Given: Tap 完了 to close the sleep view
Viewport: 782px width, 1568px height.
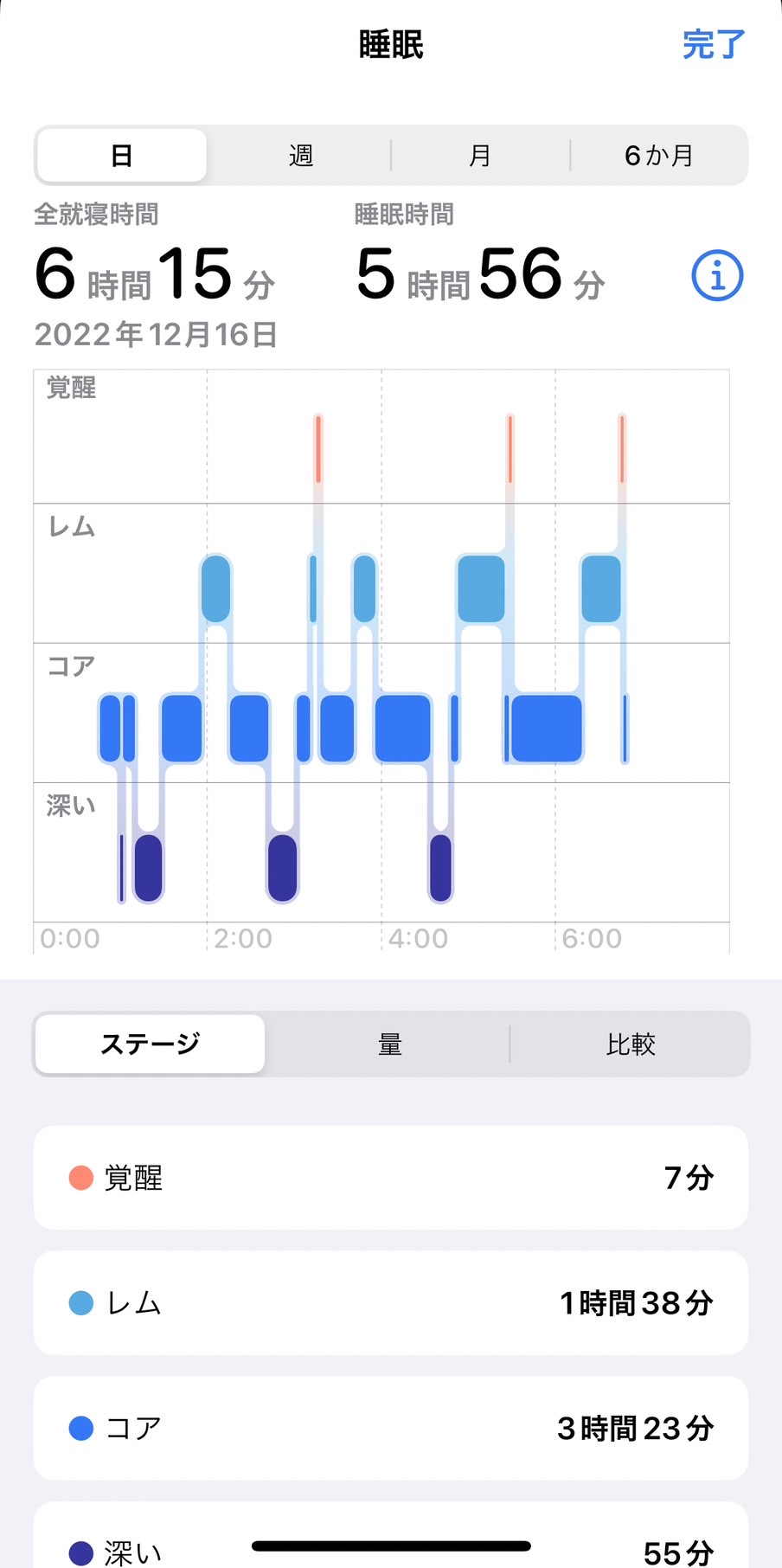Looking at the screenshot, I should coord(714,44).
